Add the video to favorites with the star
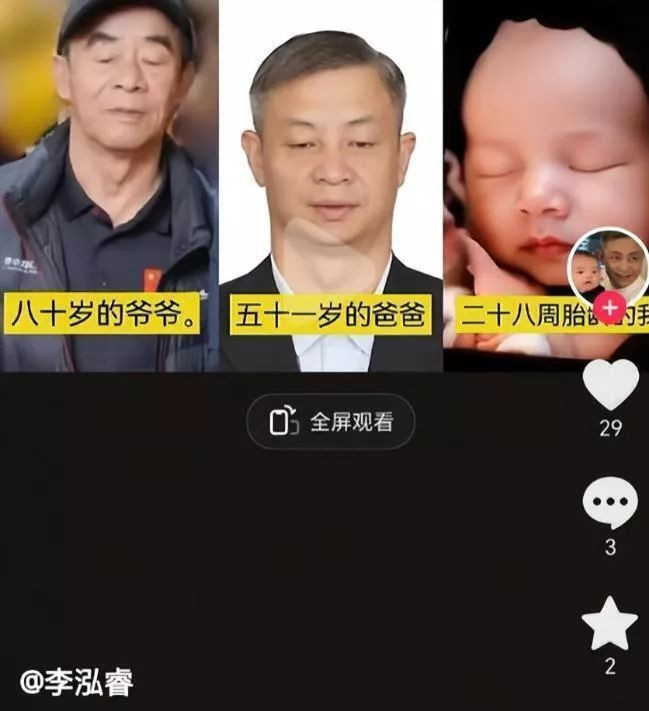The width and height of the screenshot is (649, 711). point(610,624)
